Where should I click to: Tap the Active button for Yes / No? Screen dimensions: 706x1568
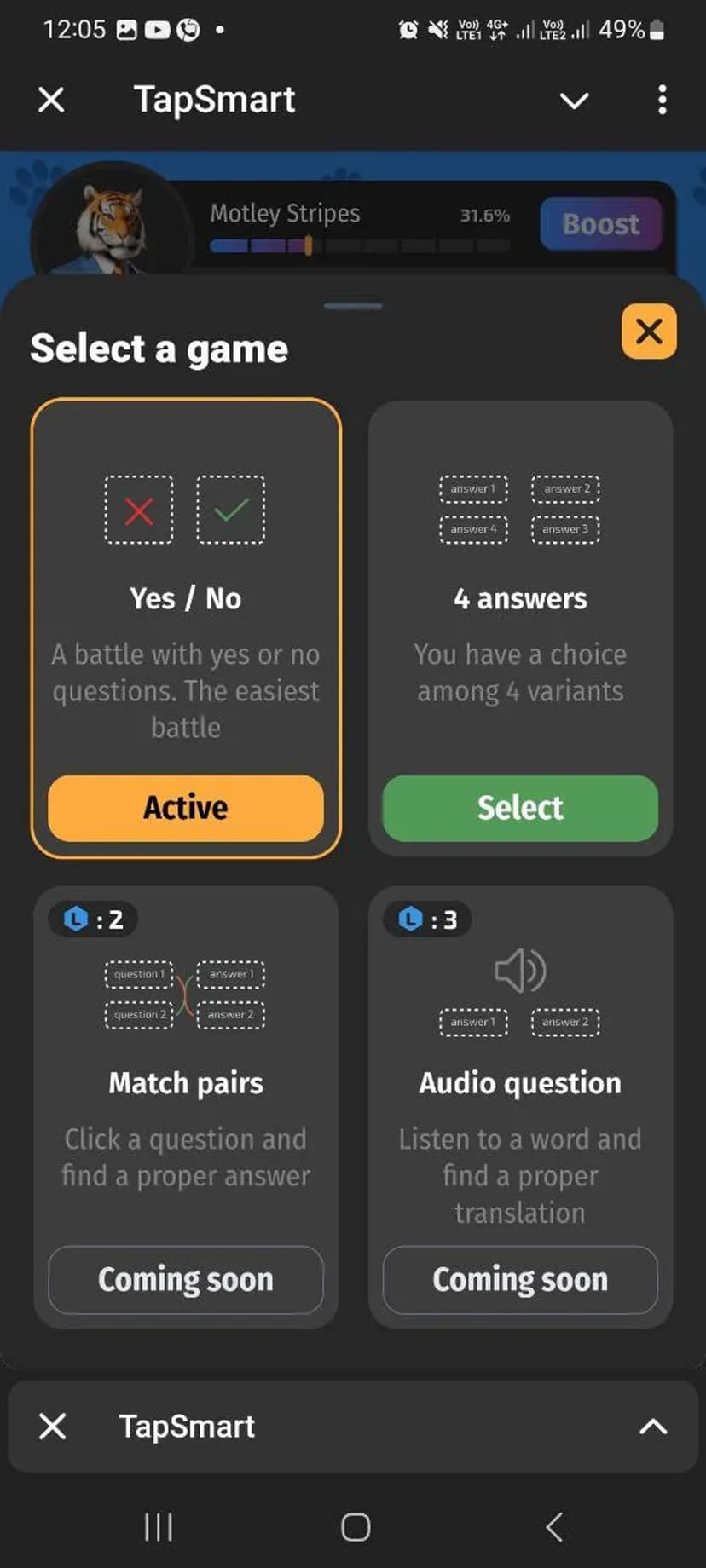186,808
